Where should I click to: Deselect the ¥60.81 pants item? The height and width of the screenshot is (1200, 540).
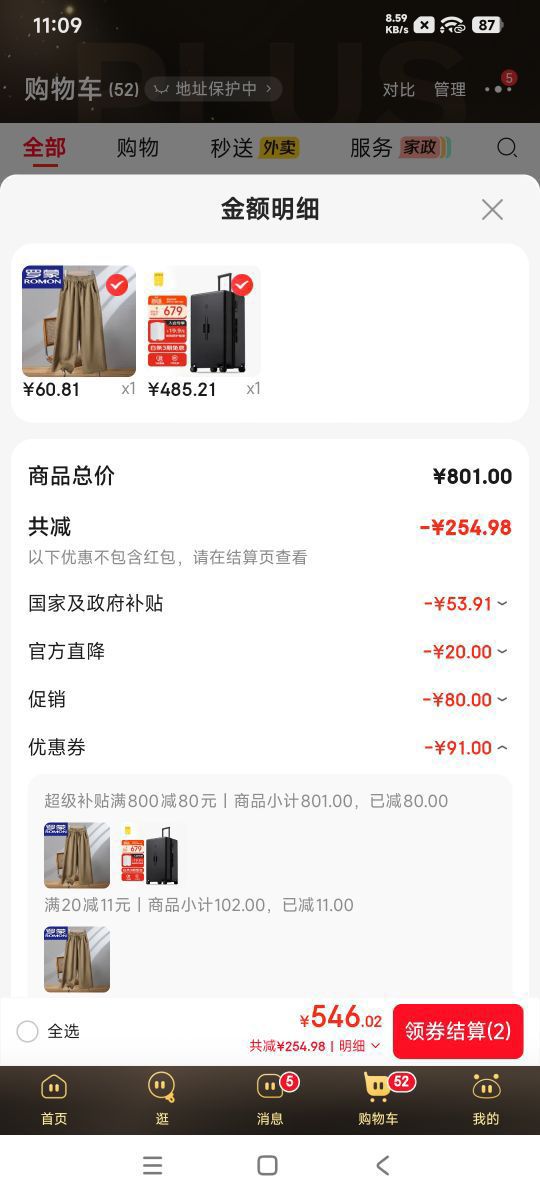[117, 285]
